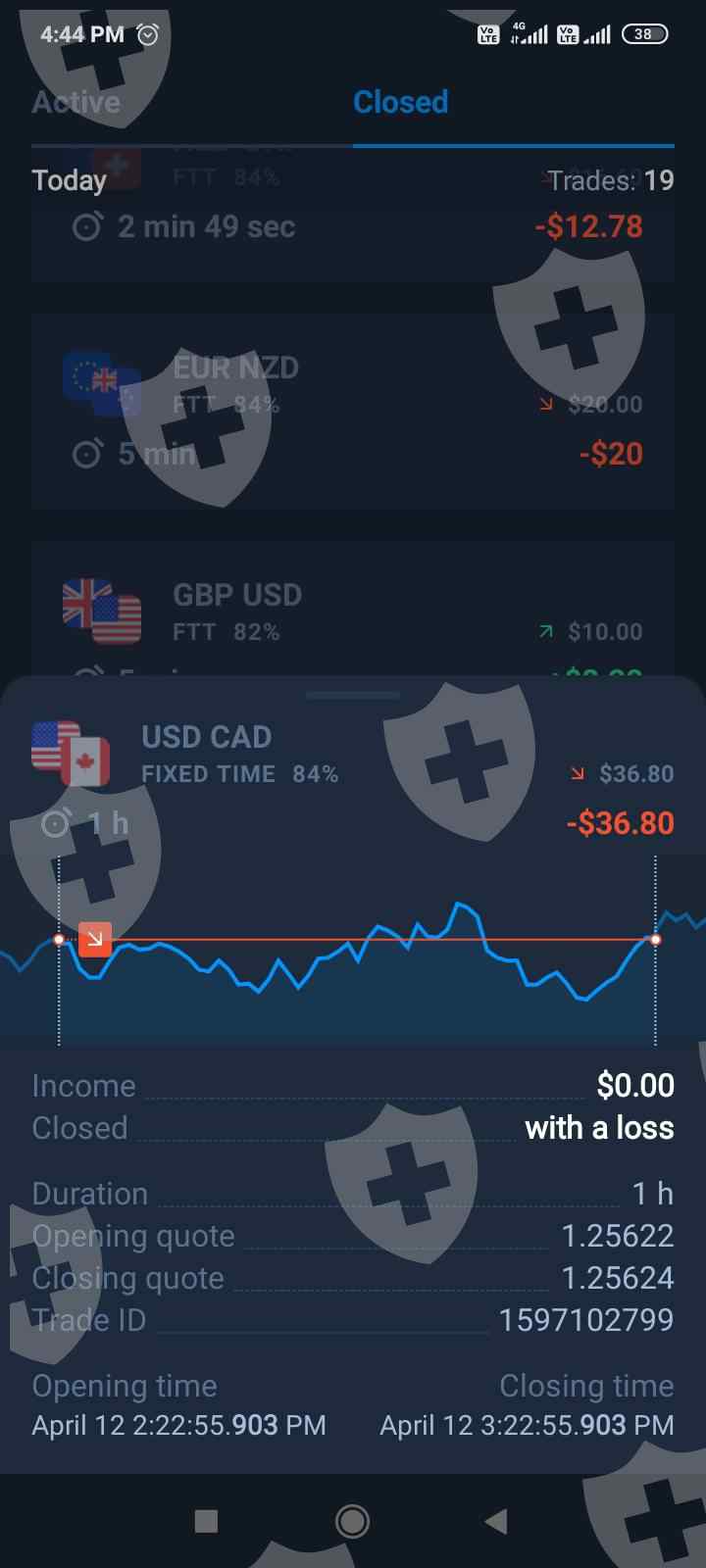Select the Closed tab
The height and width of the screenshot is (1568, 706).
pos(400,102)
